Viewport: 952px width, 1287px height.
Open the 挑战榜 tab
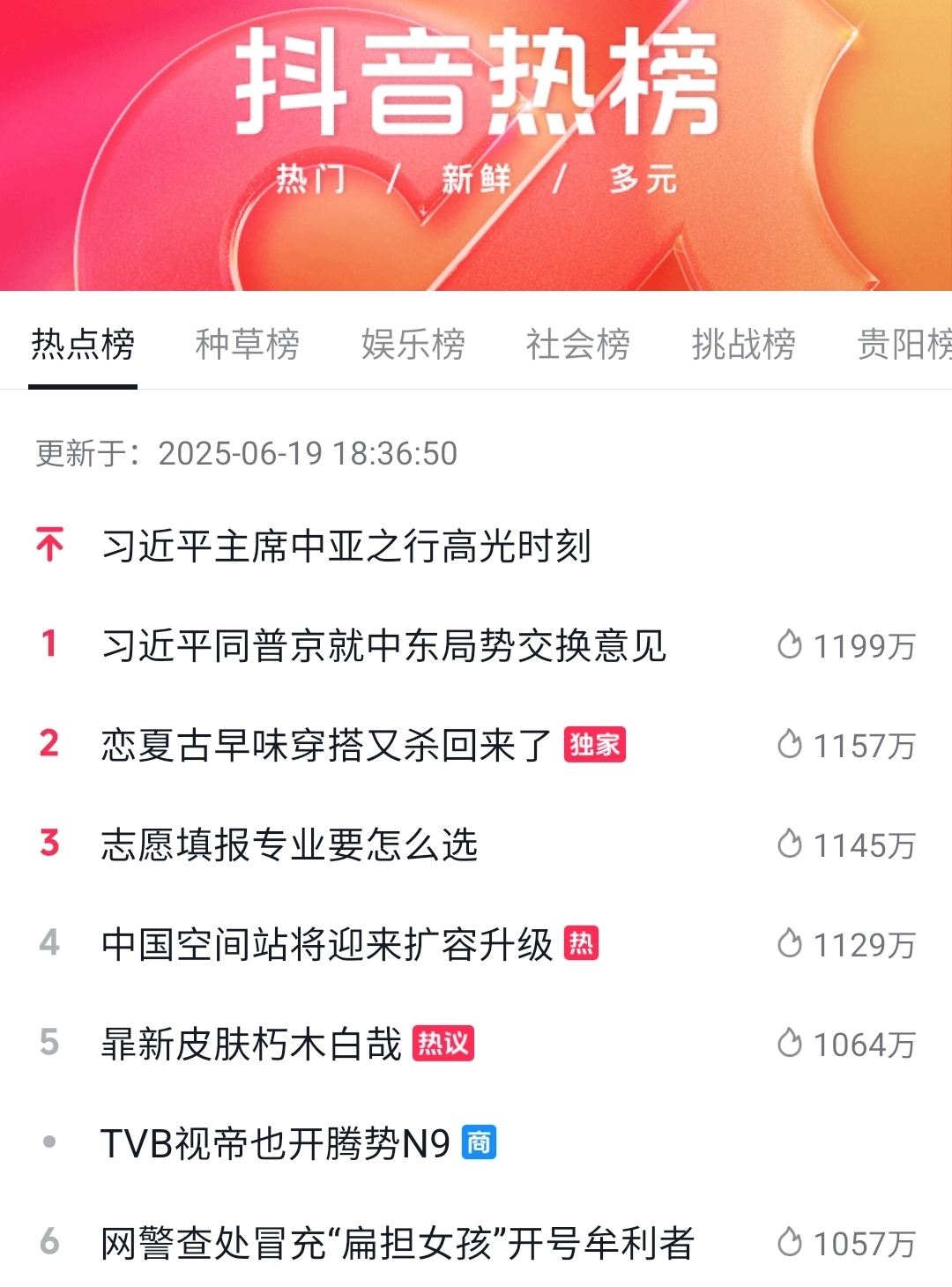point(743,344)
